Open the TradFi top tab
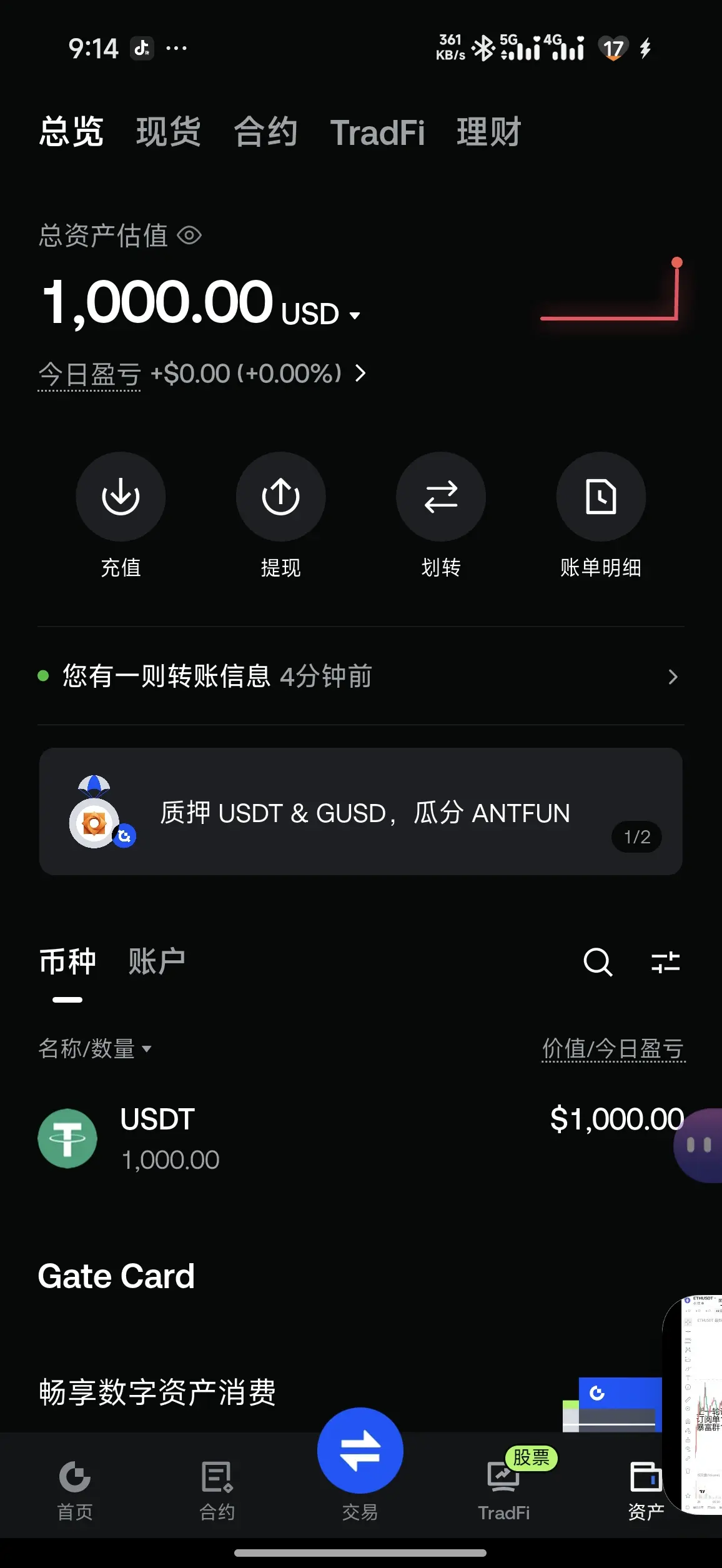Screen dimensions: 722x1568 tap(377, 132)
